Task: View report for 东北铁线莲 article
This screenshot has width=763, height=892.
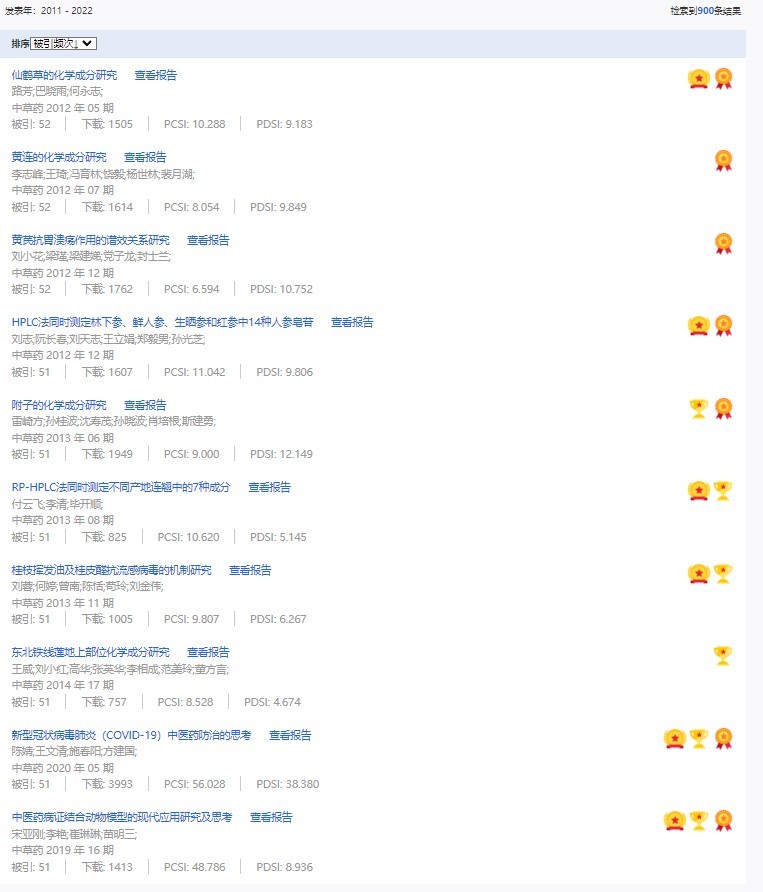Action: click(208, 652)
